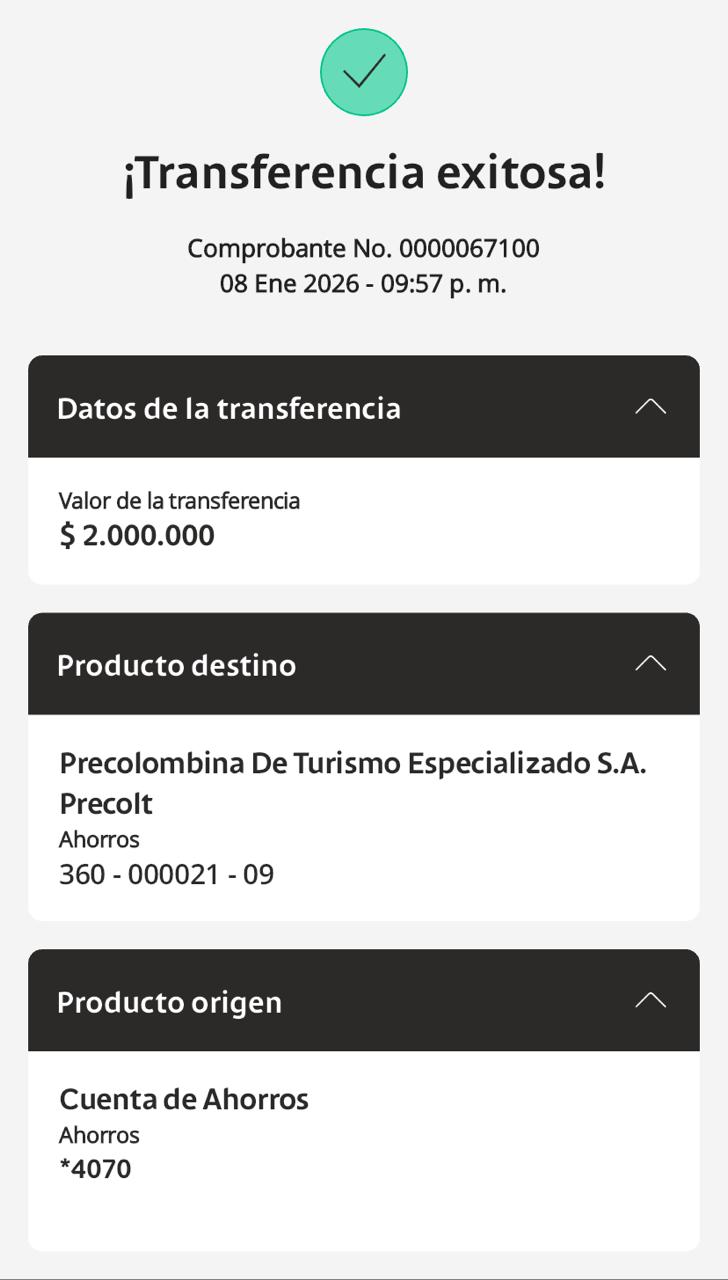The height and width of the screenshot is (1280, 728).
Task: Collapse the Datos de la transferencia section
Action: pos(650,407)
